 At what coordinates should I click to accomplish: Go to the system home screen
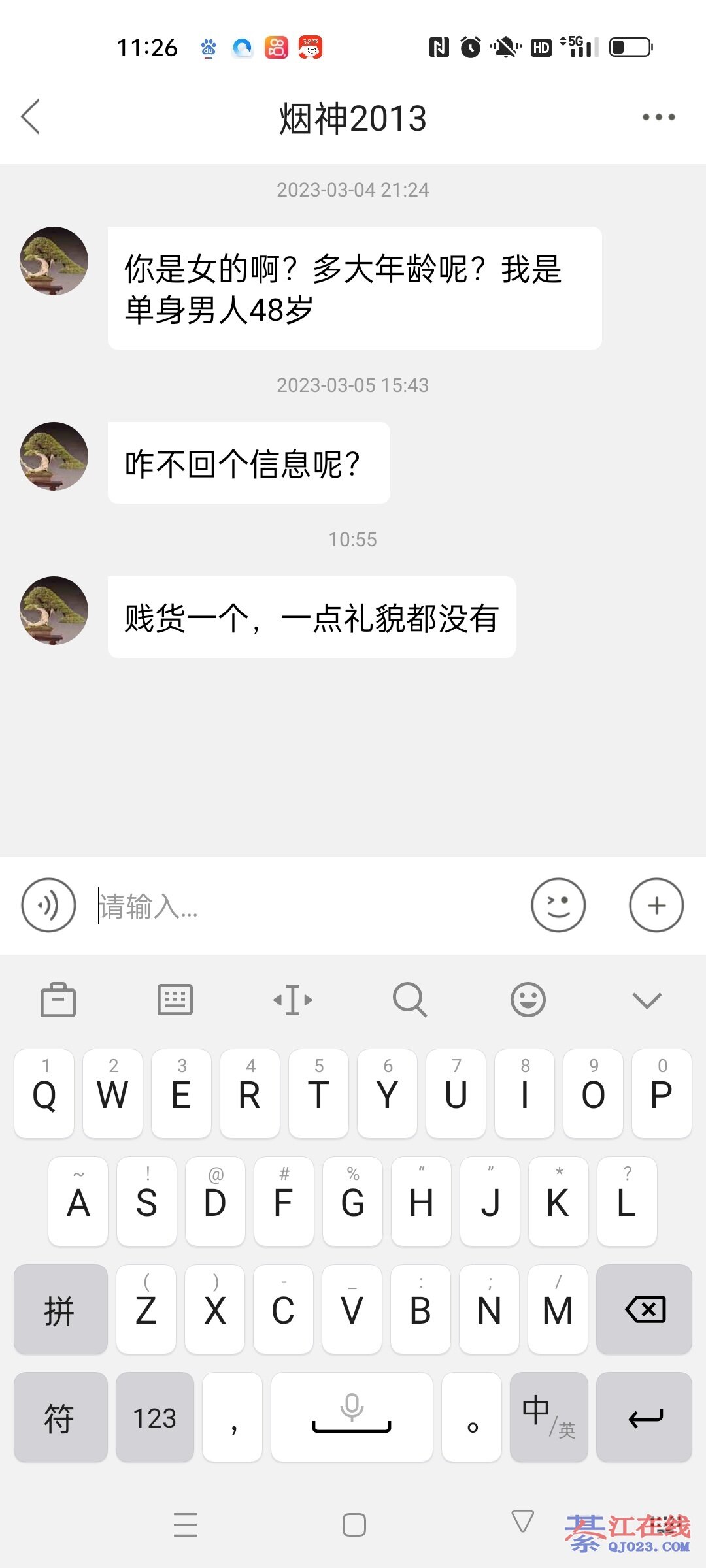(x=354, y=1525)
